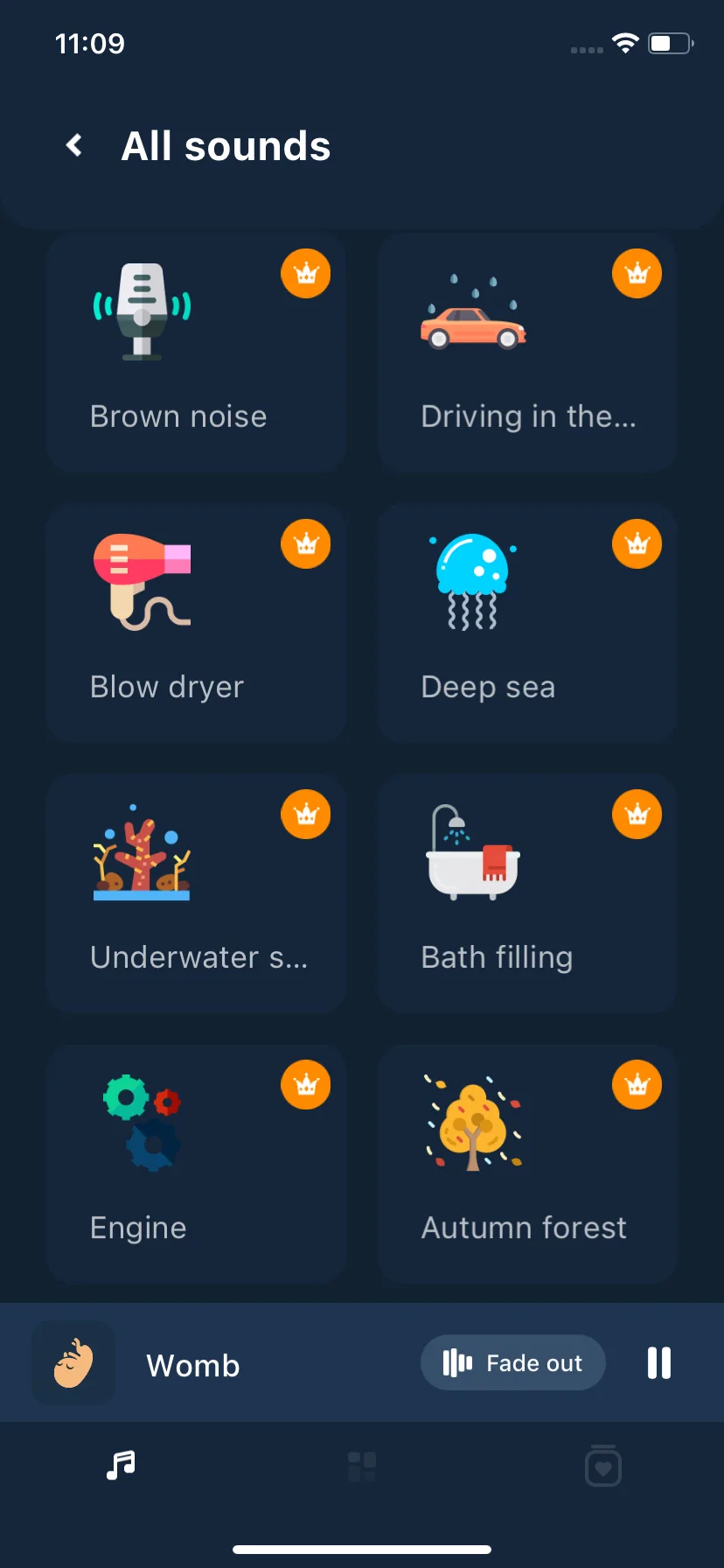Select the Bath filling sound
The image size is (724, 1568).
click(527, 893)
